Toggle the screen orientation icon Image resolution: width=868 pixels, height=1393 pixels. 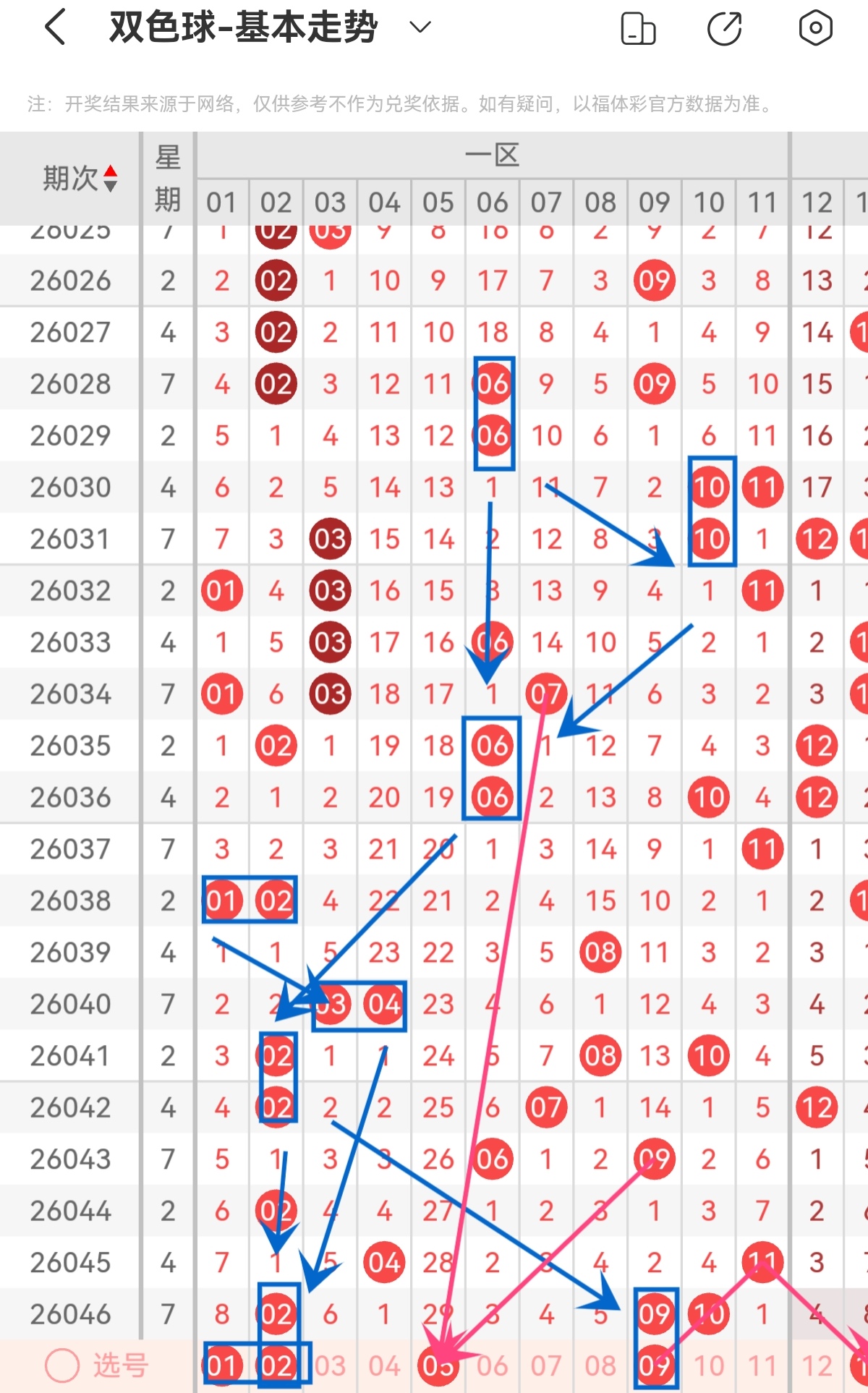coord(638,29)
